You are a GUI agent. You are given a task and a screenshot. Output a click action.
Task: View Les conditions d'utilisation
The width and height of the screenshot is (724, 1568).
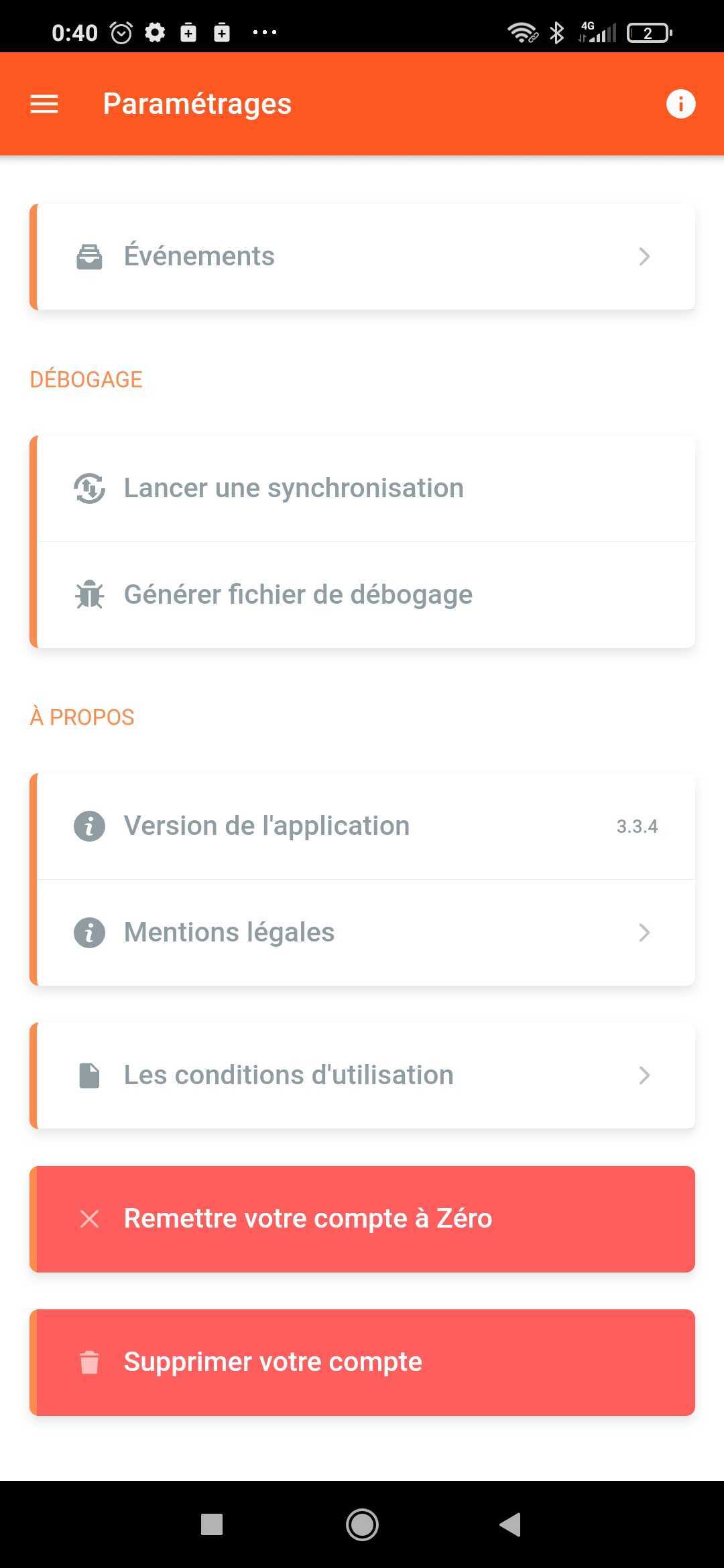click(362, 1075)
